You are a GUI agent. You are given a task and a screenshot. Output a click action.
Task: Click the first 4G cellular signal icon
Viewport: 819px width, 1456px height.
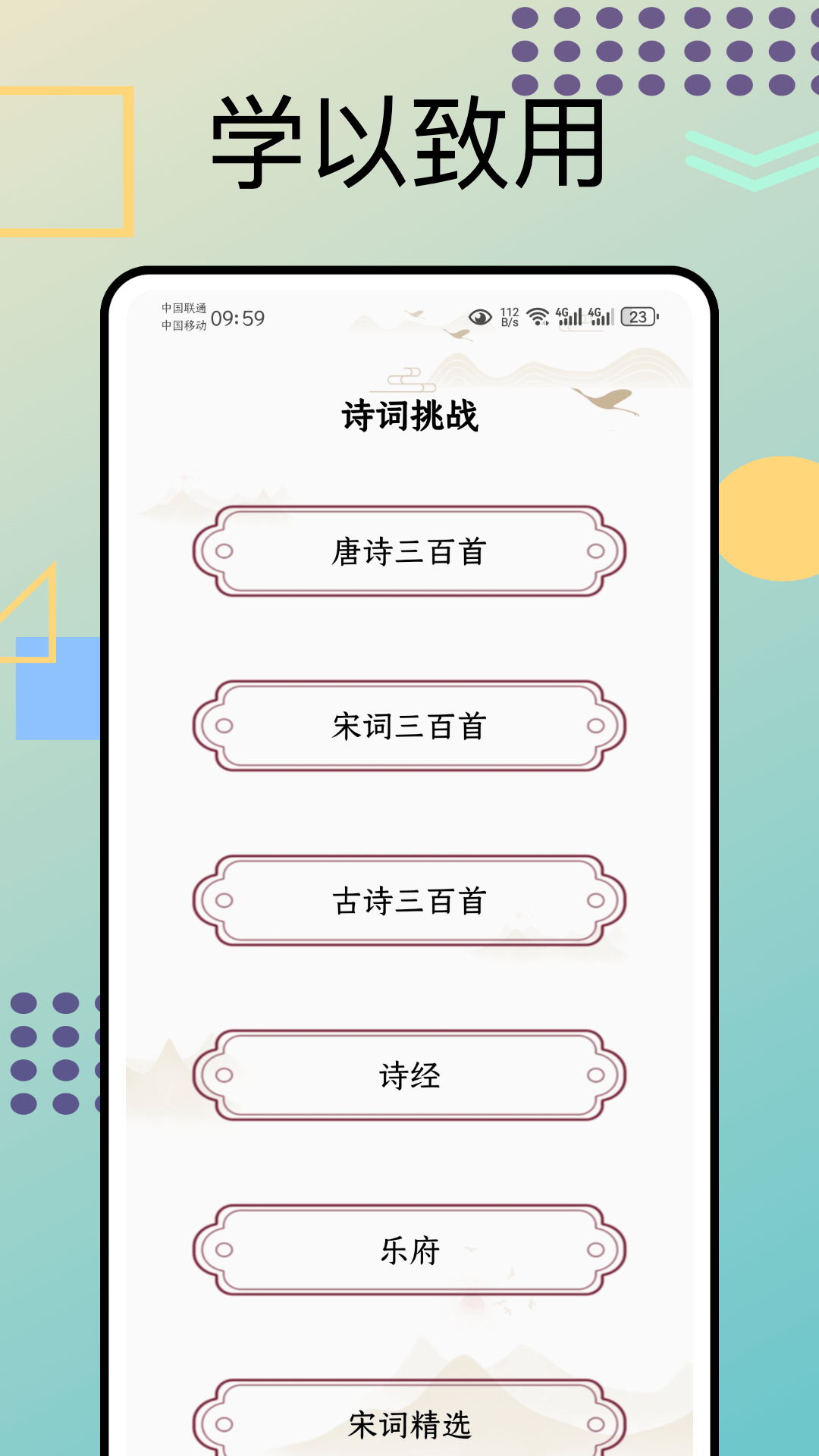pyautogui.click(x=570, y=317)
